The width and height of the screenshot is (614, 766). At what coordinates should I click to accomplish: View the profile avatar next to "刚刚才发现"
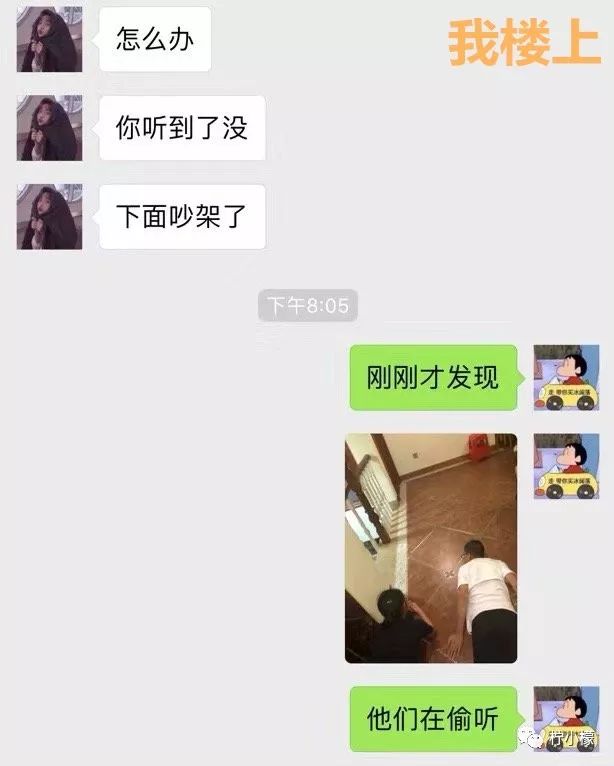pos(566,378)
